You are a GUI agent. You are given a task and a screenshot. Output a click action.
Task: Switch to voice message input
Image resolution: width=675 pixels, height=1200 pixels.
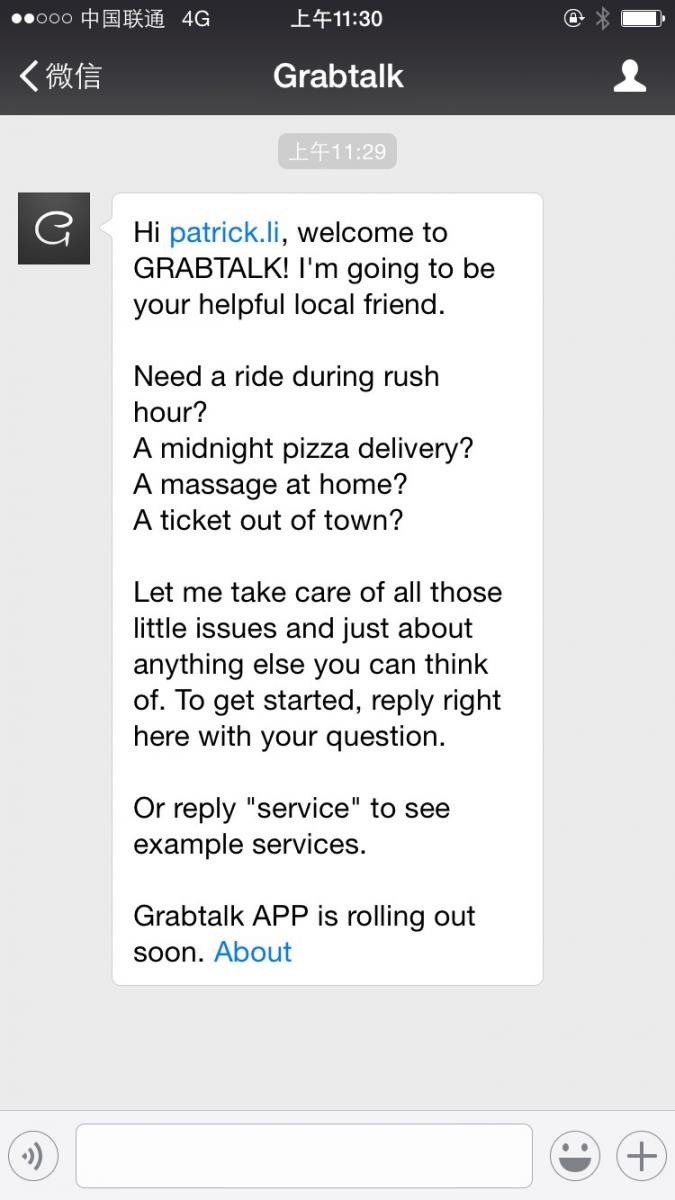click(34, 1157)
